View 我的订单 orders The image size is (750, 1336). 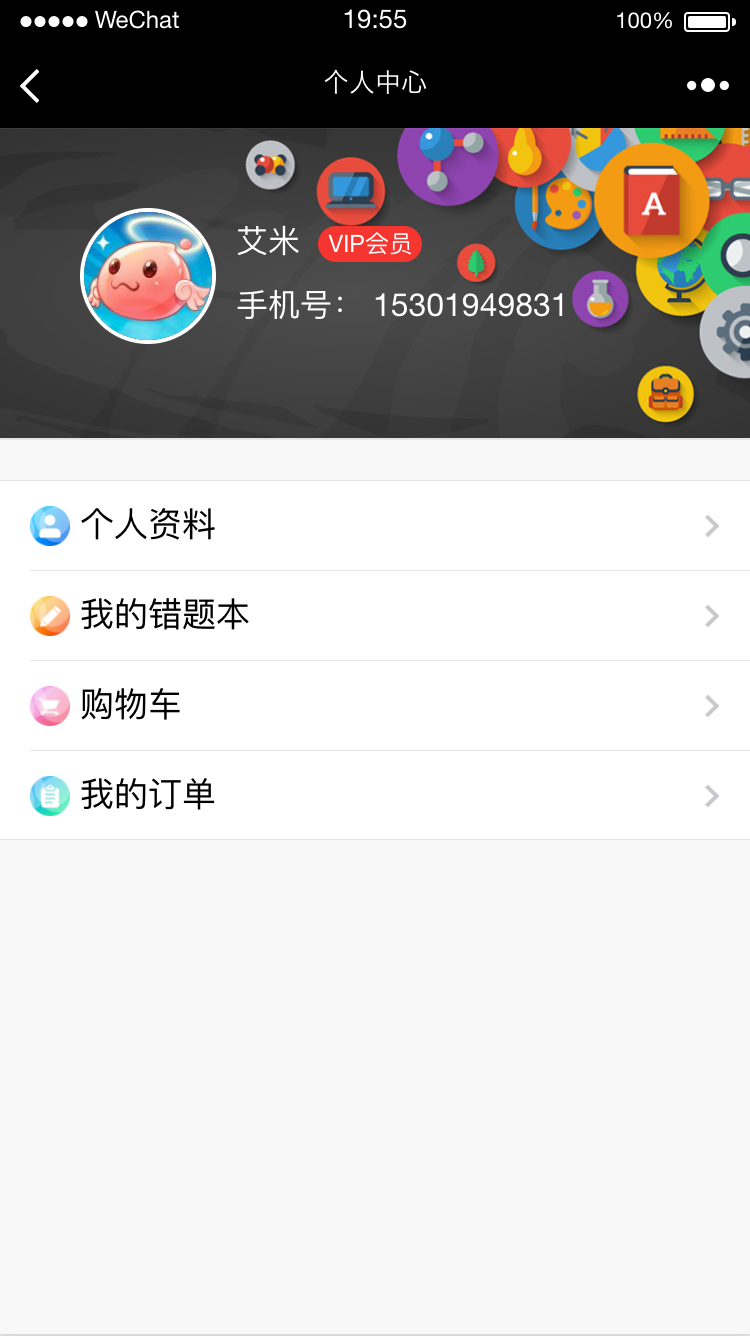coord(375,796)
